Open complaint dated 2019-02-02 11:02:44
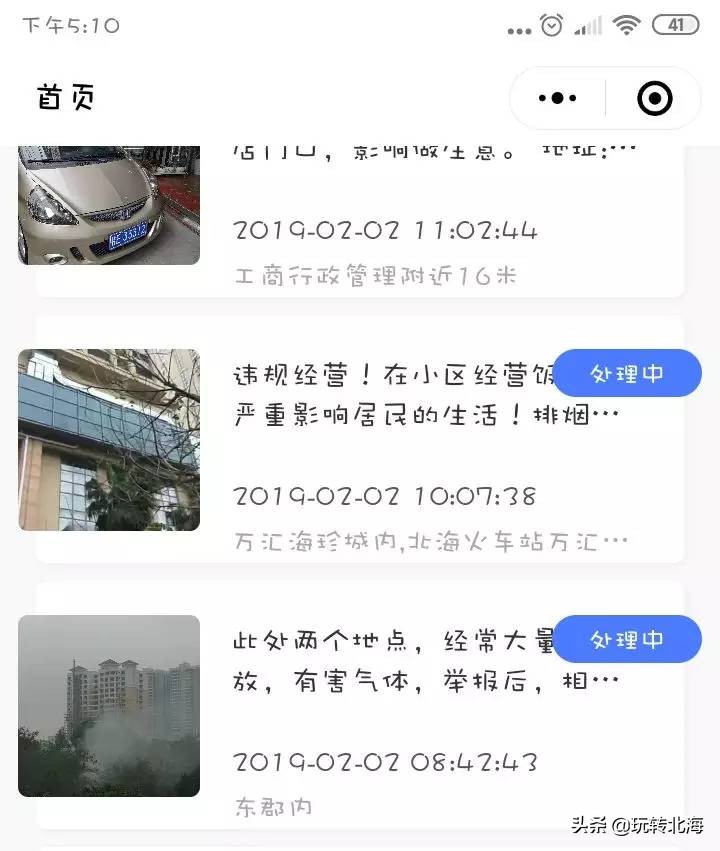 [385, 230]
